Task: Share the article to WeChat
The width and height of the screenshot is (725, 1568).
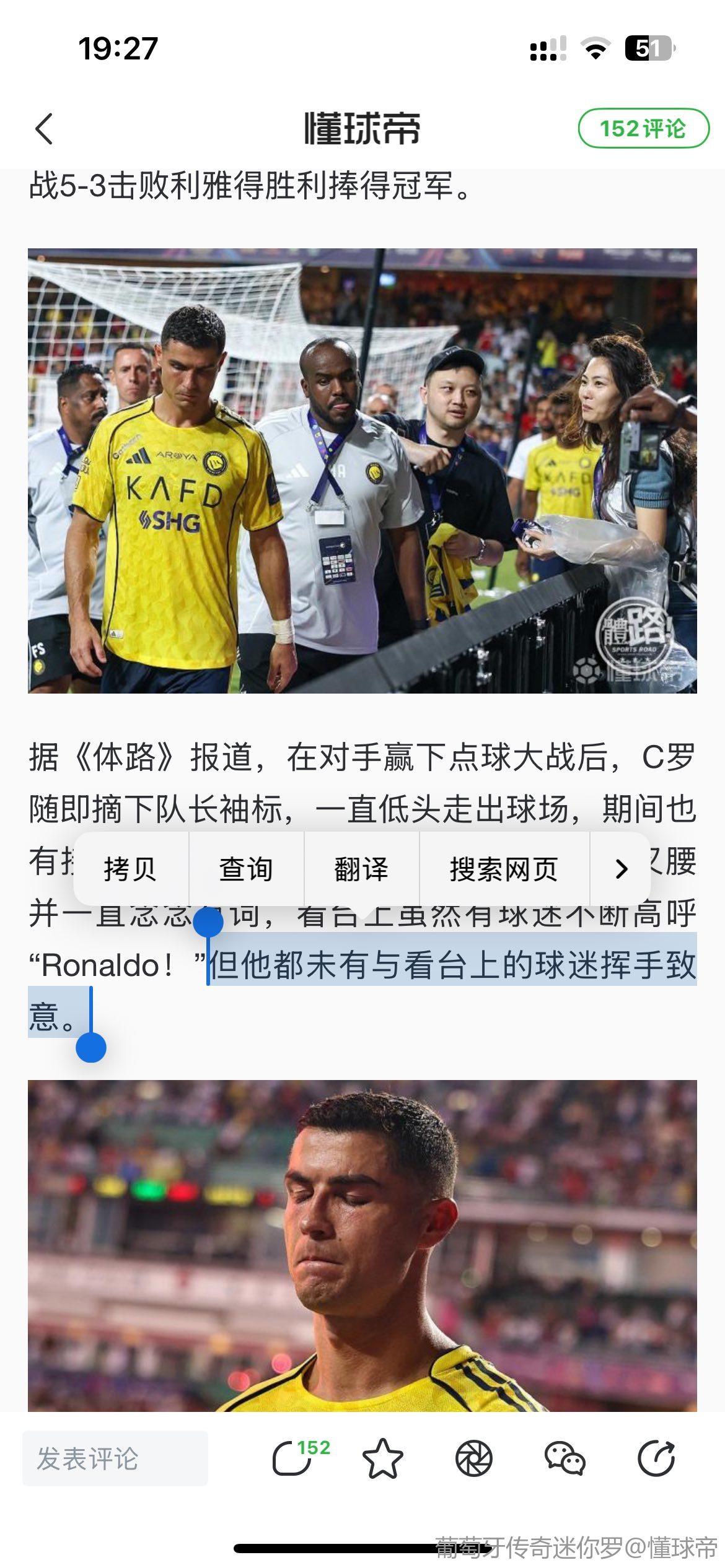Action: point(565,1458)
